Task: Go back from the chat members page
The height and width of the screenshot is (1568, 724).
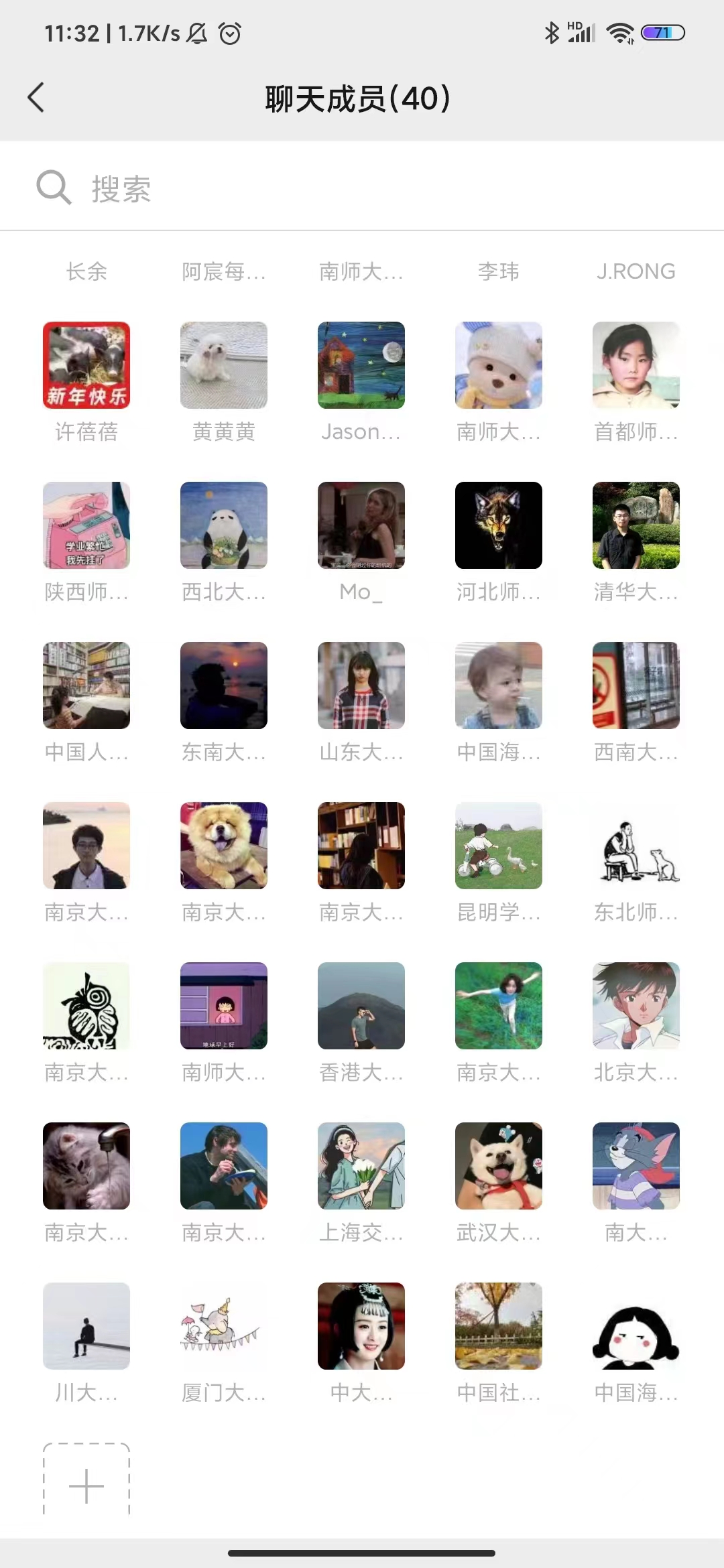Action: [36, 98]
